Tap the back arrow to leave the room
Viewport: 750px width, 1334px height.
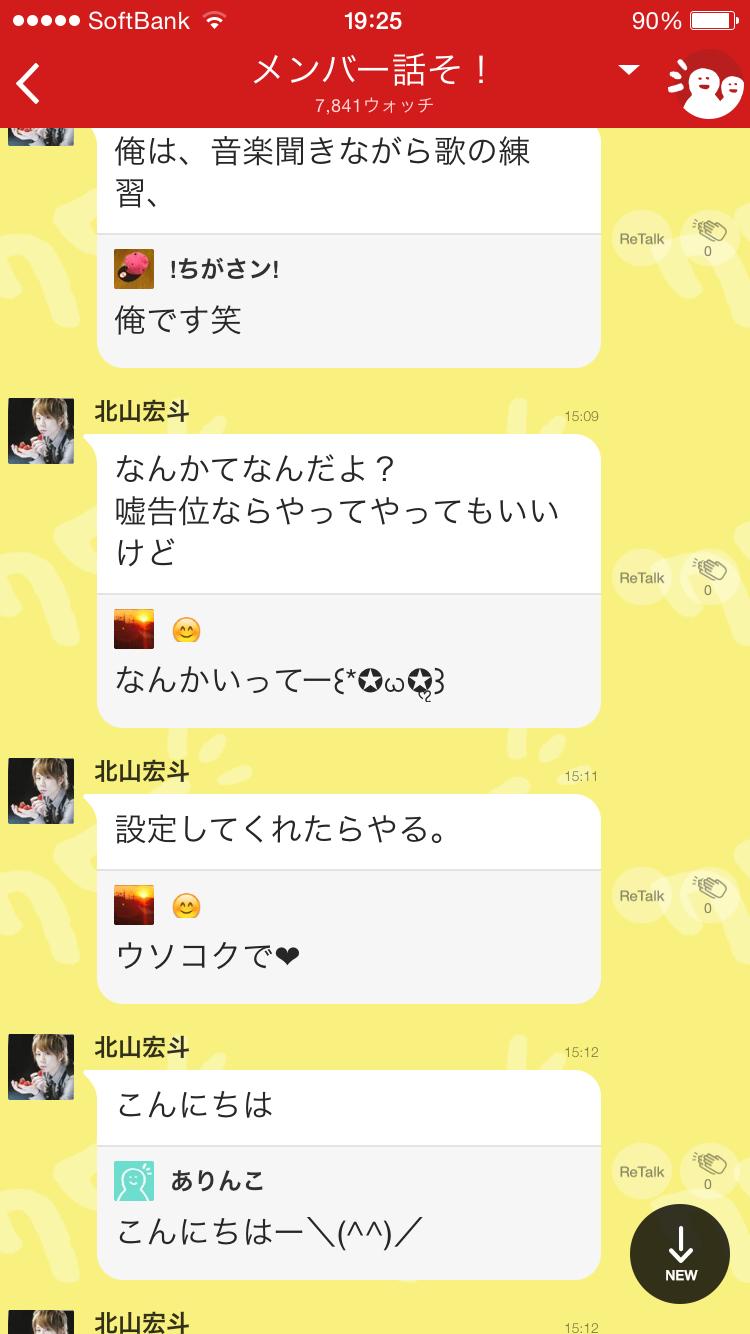pyautogui.click(x=28, y=82)
